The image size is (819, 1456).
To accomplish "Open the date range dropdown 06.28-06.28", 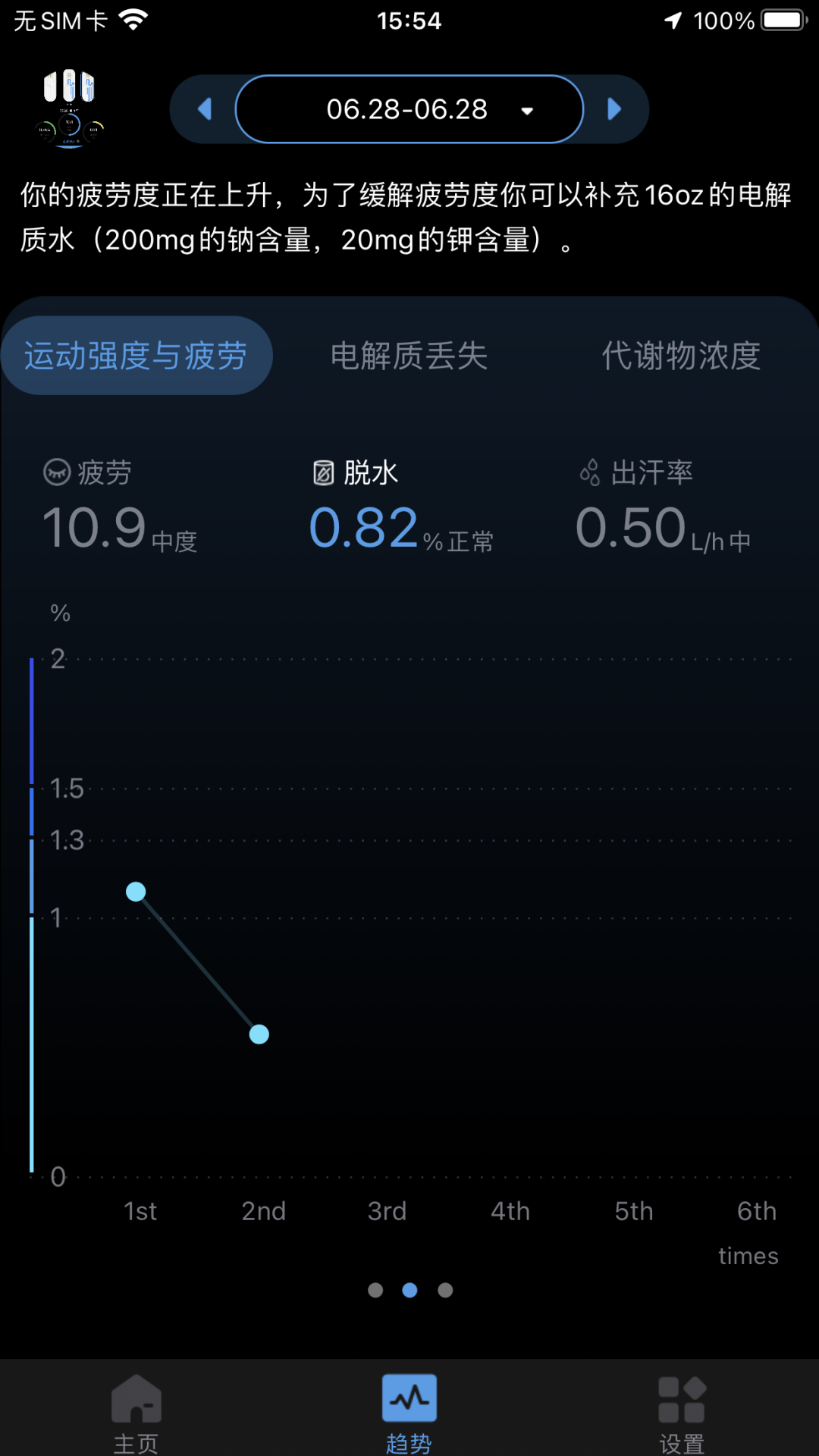I will (x=409, y=108).
